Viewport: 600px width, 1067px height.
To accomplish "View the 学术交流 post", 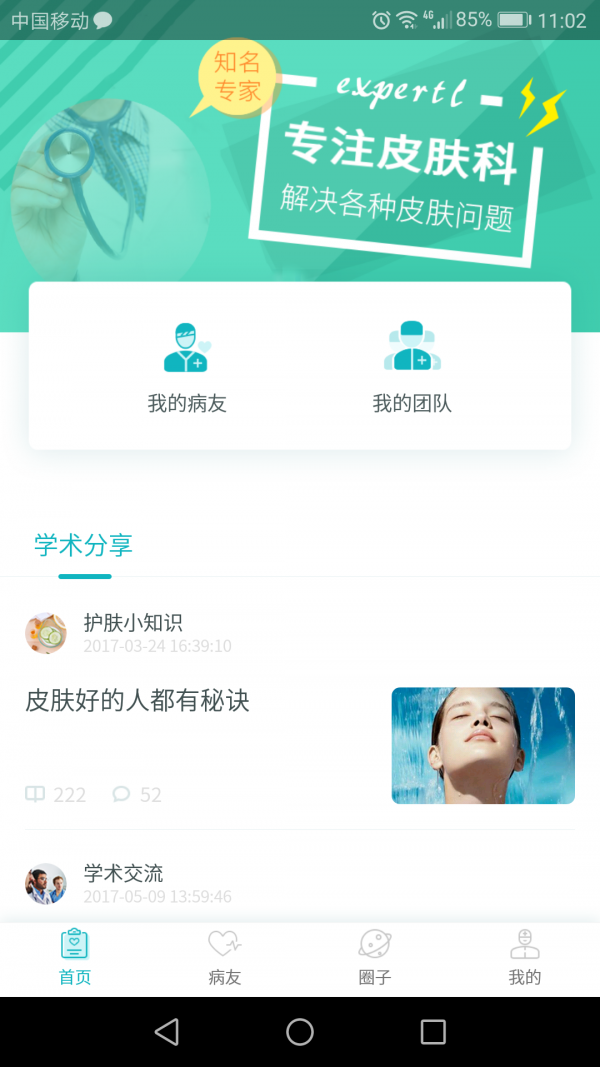I will click(x=123, y=875).
